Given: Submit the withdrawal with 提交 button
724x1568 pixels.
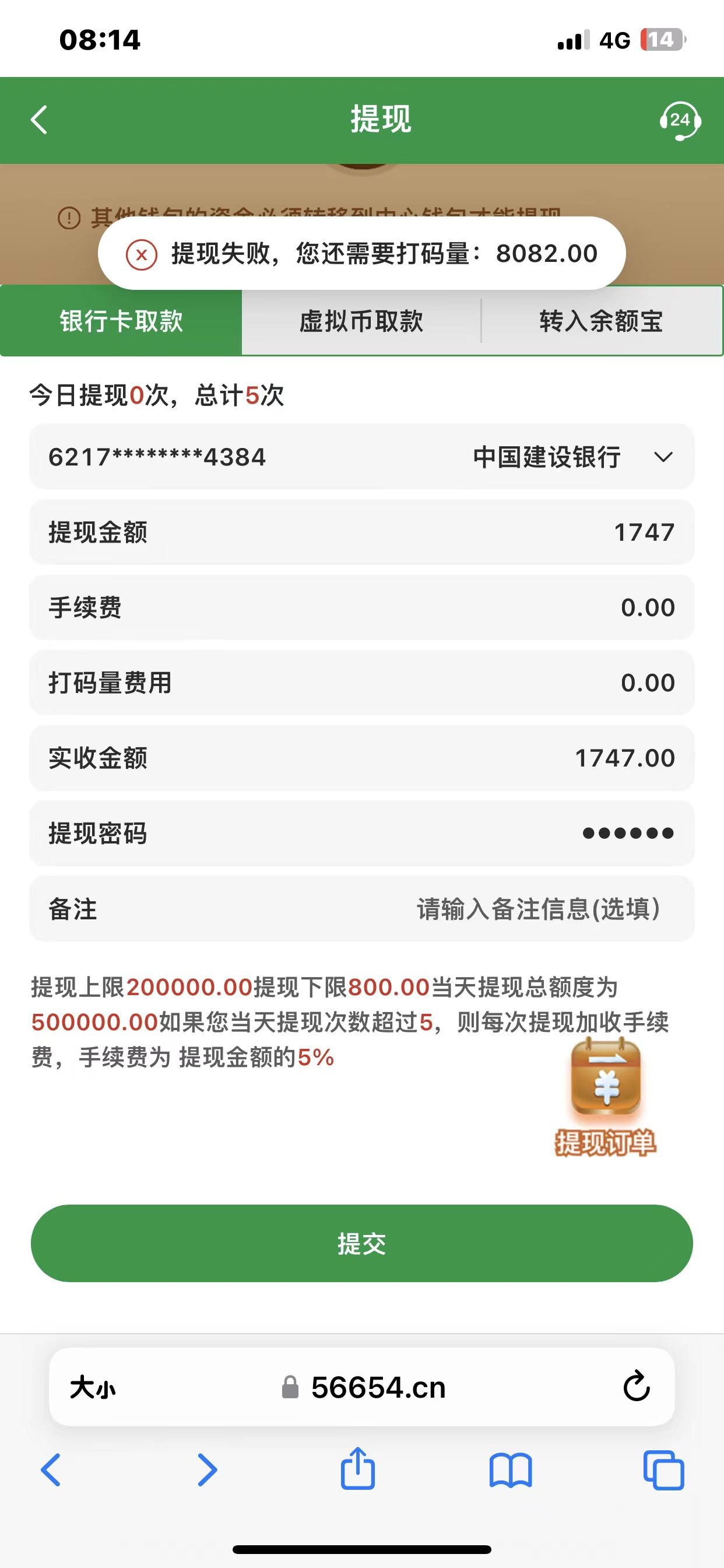Looking at the screenshot, I should [361, 1244].
